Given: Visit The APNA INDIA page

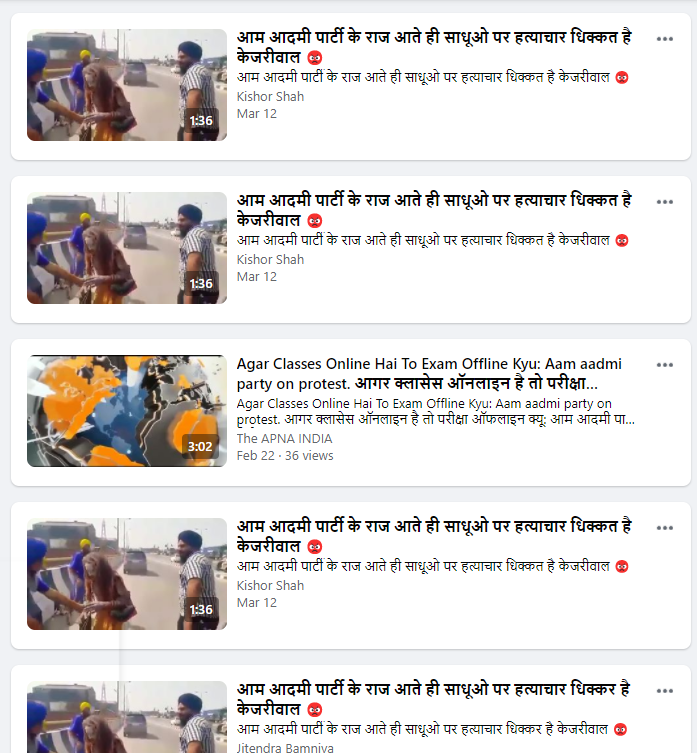Looking at the screenshot, I should point(284,438).
